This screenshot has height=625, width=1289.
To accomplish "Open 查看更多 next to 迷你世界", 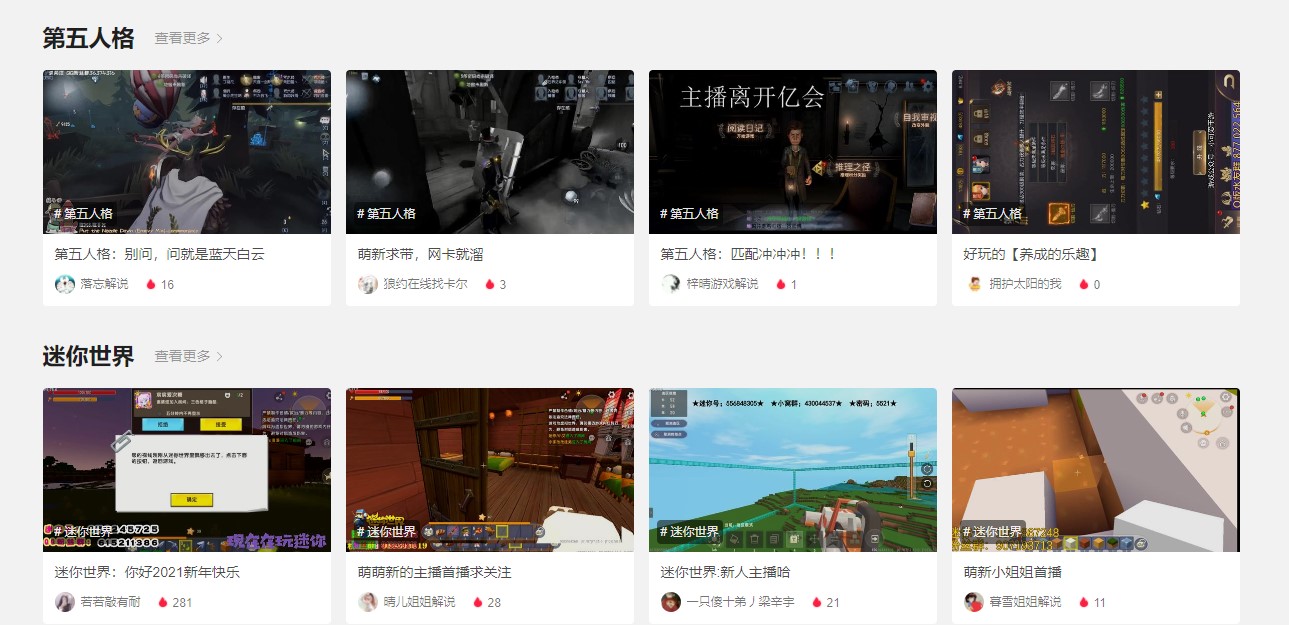I will tap(188, 356).
